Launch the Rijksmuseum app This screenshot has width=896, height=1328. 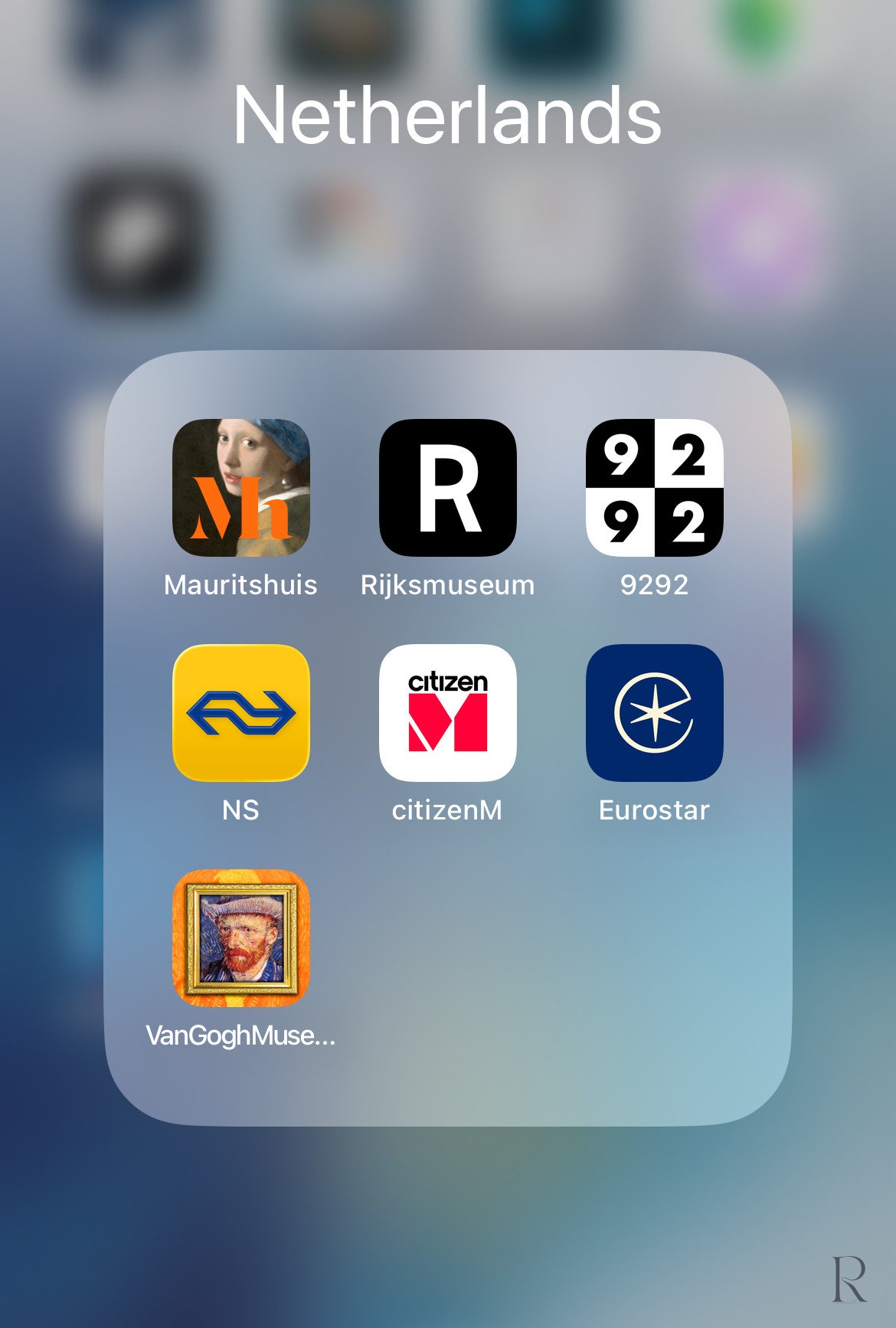[x=447, y=488]
